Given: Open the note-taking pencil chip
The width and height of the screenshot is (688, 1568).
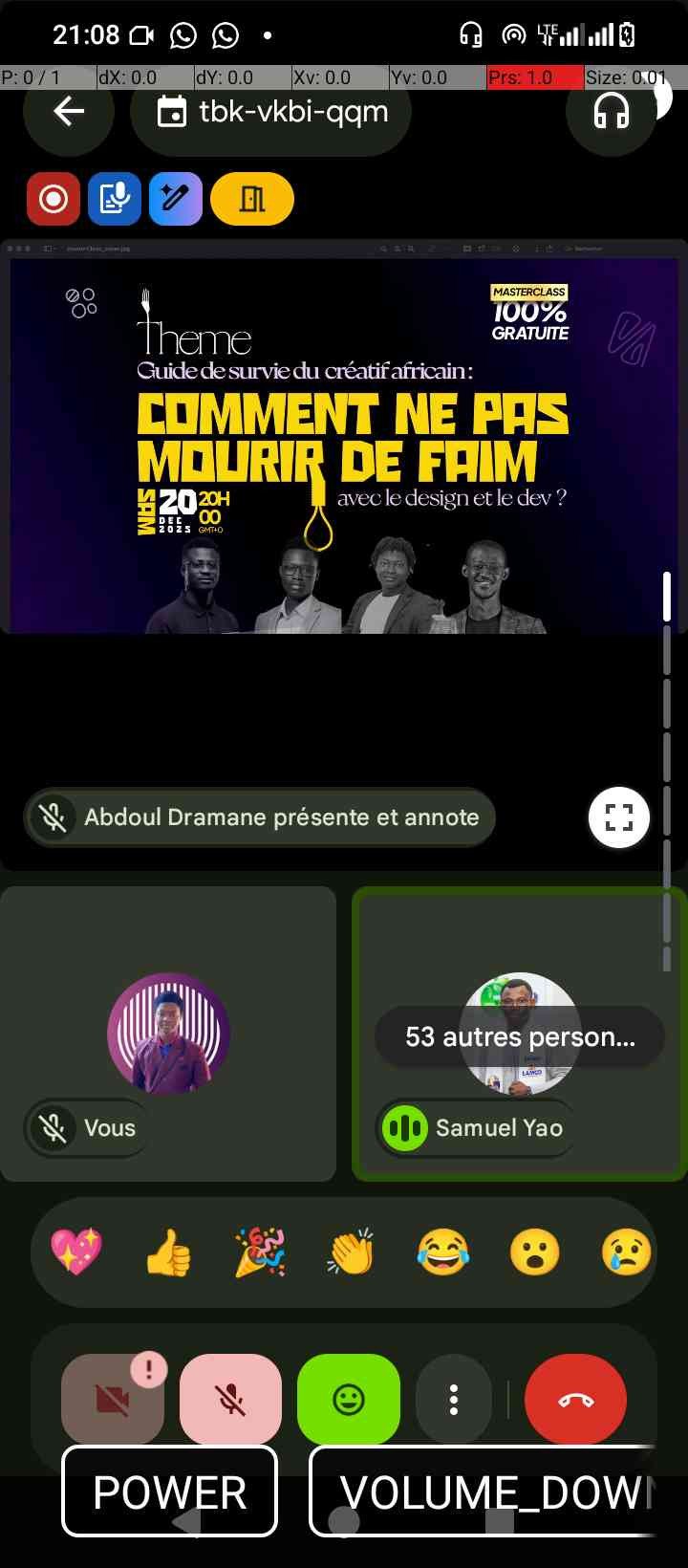Looking at the screenshot, I should 176,199.
